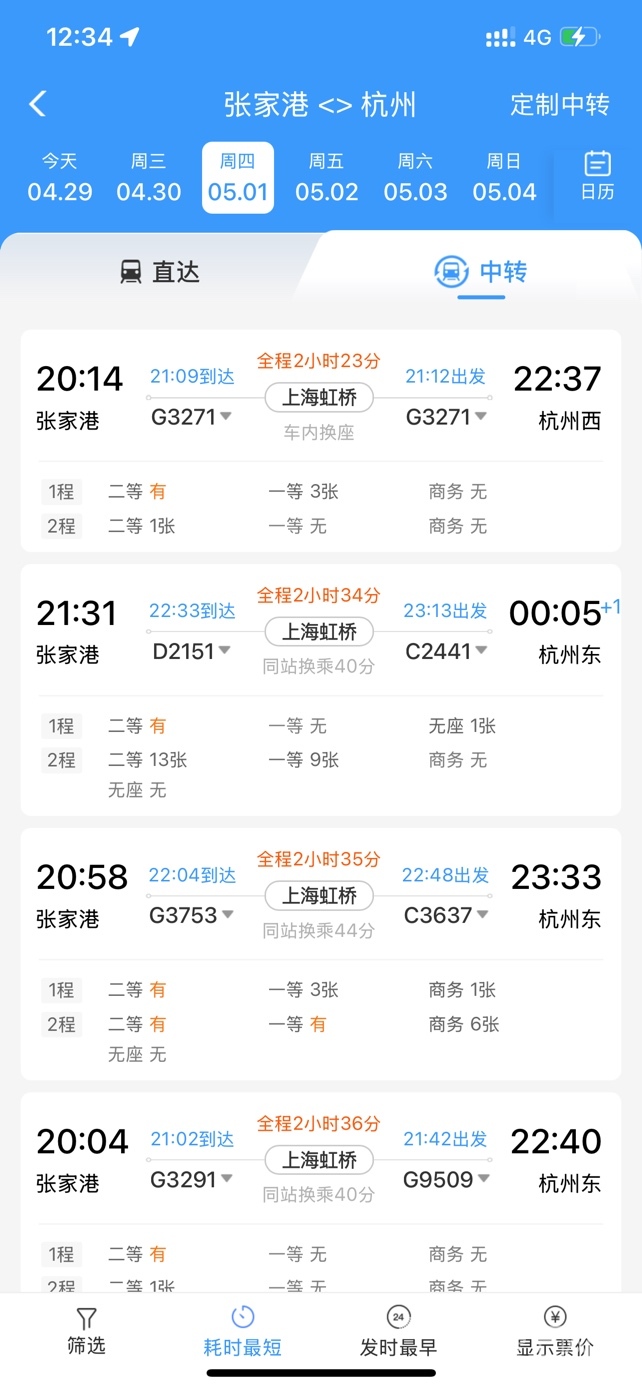Pick Sunday 05.04 date
642x1389 pixels.
(x=504, y=178)
